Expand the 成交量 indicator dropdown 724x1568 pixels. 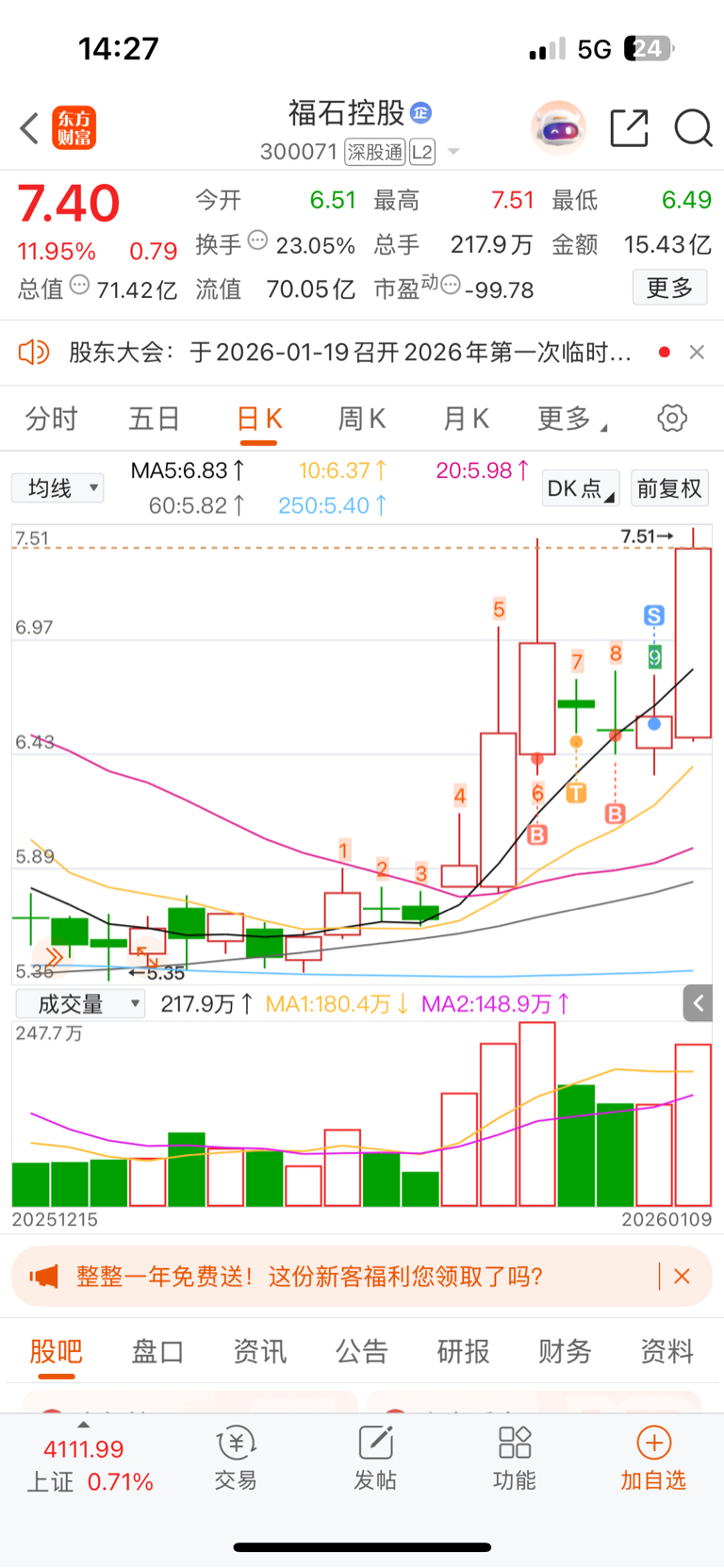[80, 1004]
